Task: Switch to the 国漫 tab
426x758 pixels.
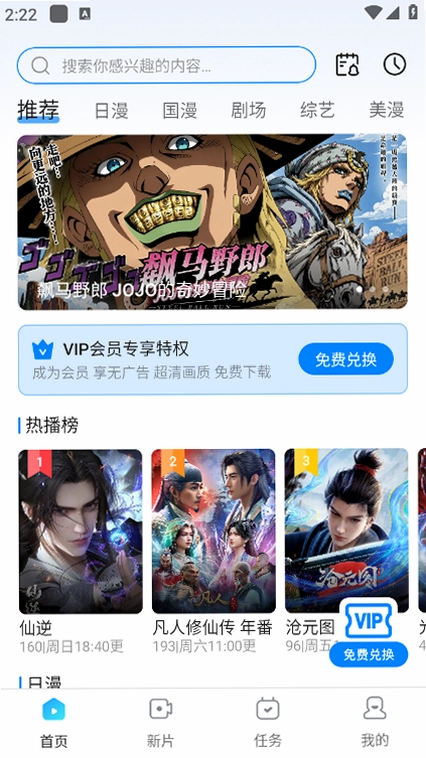Action: [x=180, y=110]
